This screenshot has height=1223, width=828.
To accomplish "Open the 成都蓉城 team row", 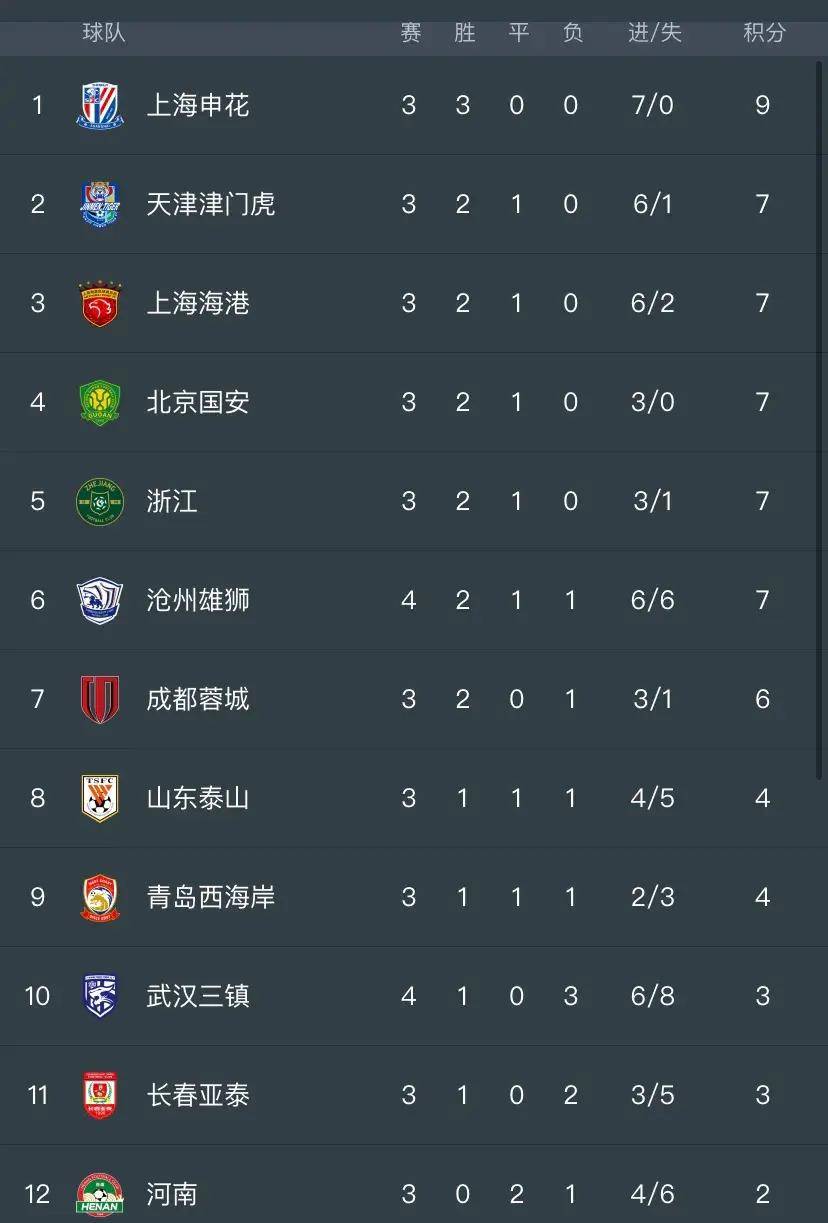I will click(x=198, y=699).
